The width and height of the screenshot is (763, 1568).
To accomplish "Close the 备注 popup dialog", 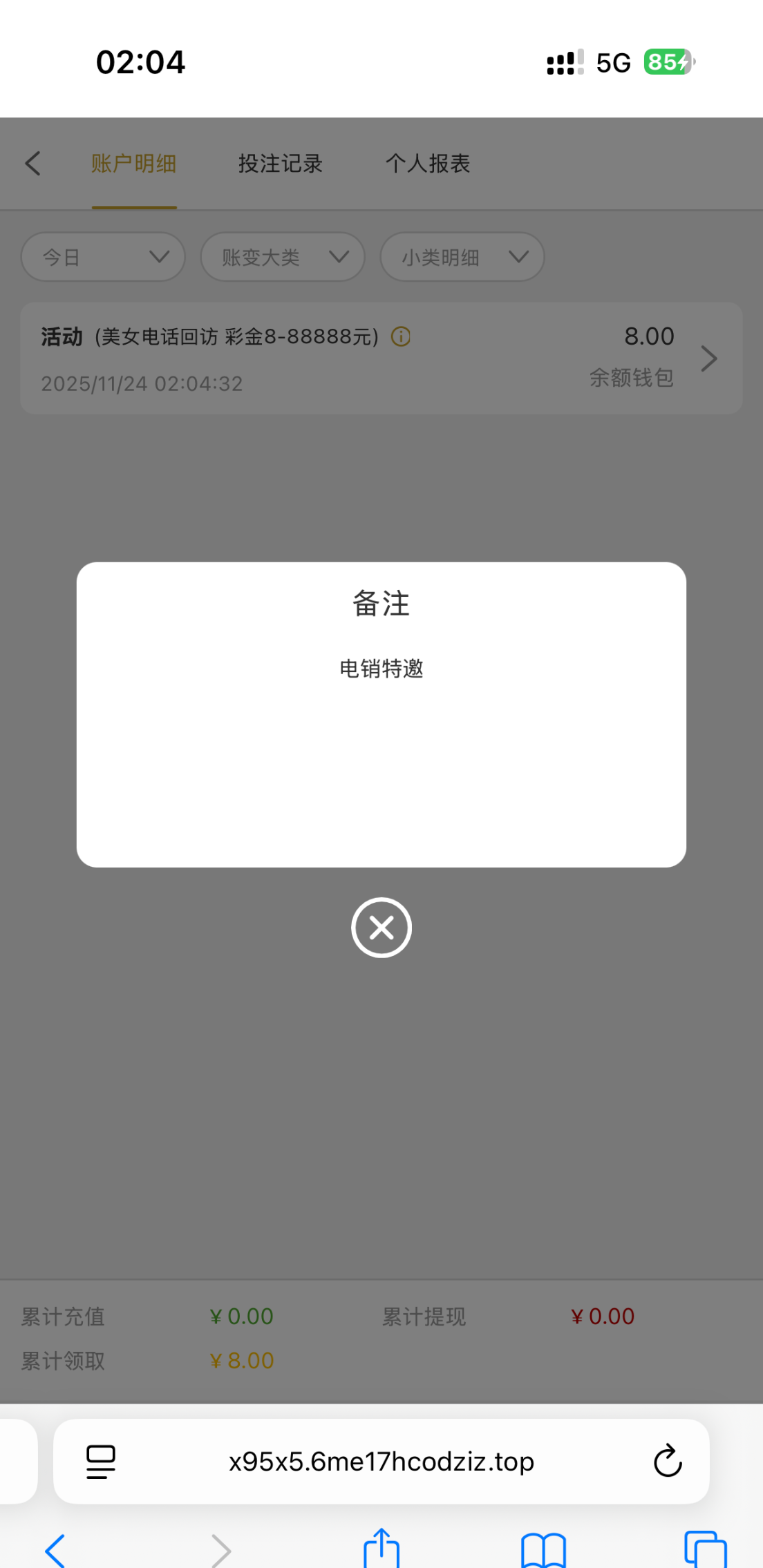I will (x=381, y=927).
